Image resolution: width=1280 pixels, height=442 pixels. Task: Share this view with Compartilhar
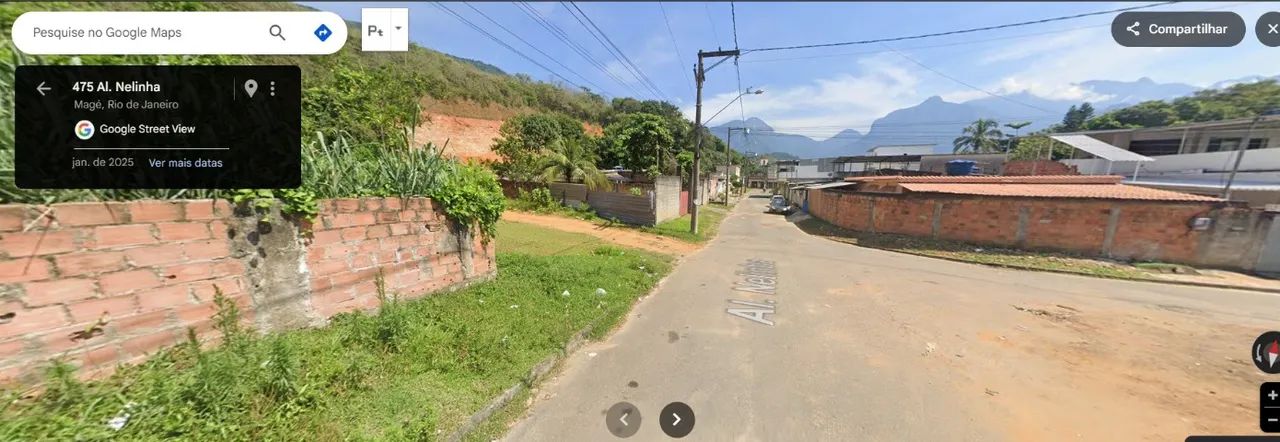1178,29
